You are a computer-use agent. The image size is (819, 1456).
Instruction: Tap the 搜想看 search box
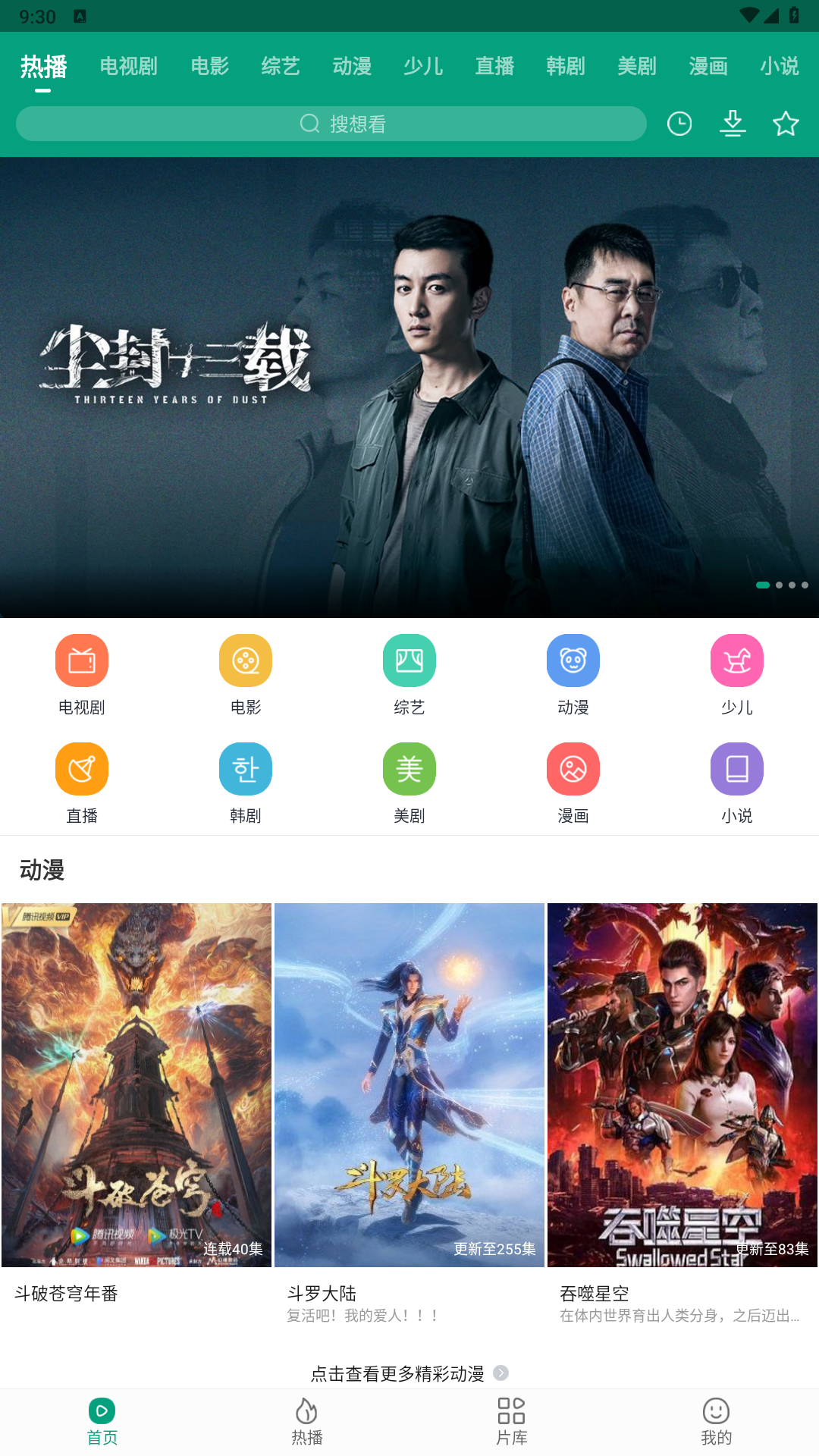(x=331, y=124)
